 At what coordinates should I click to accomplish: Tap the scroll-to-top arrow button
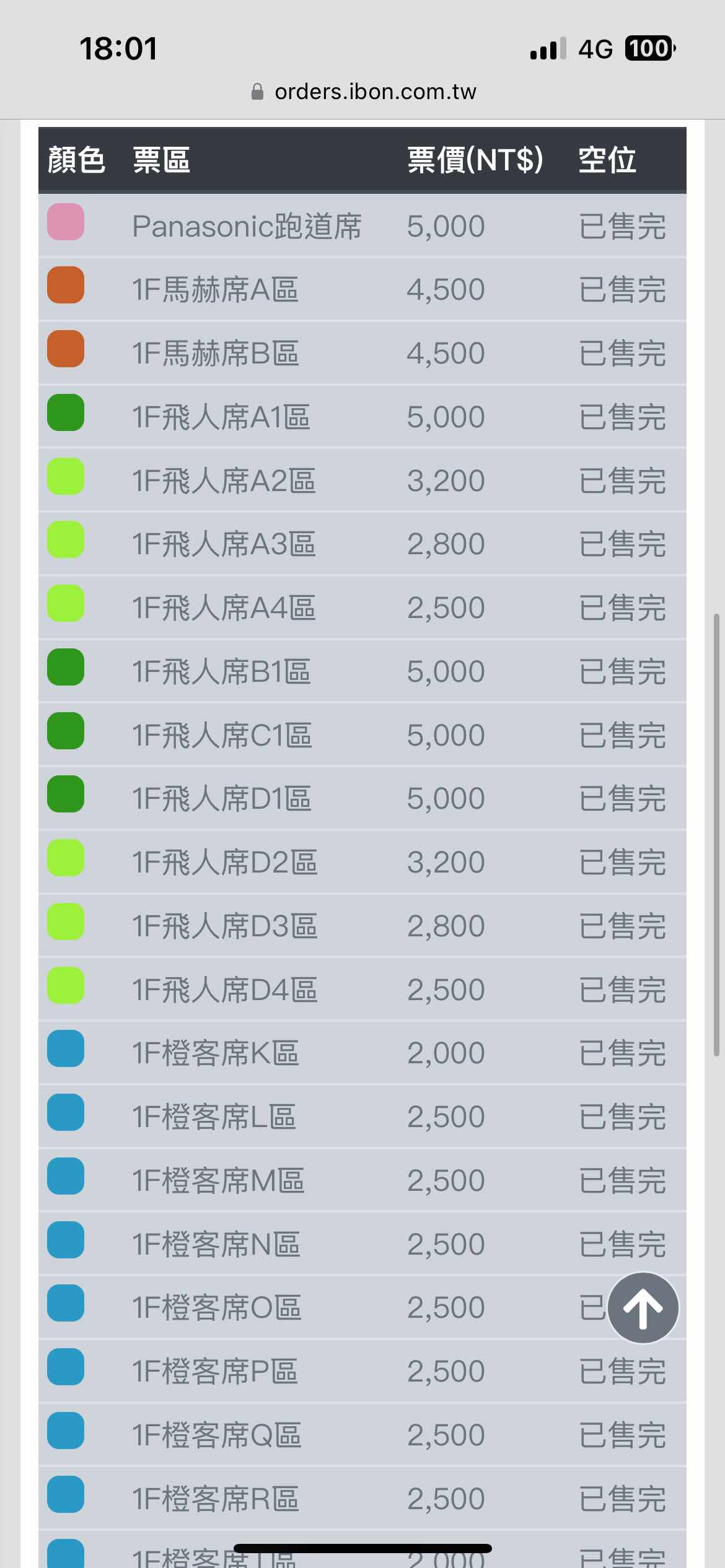(643, 1308)
